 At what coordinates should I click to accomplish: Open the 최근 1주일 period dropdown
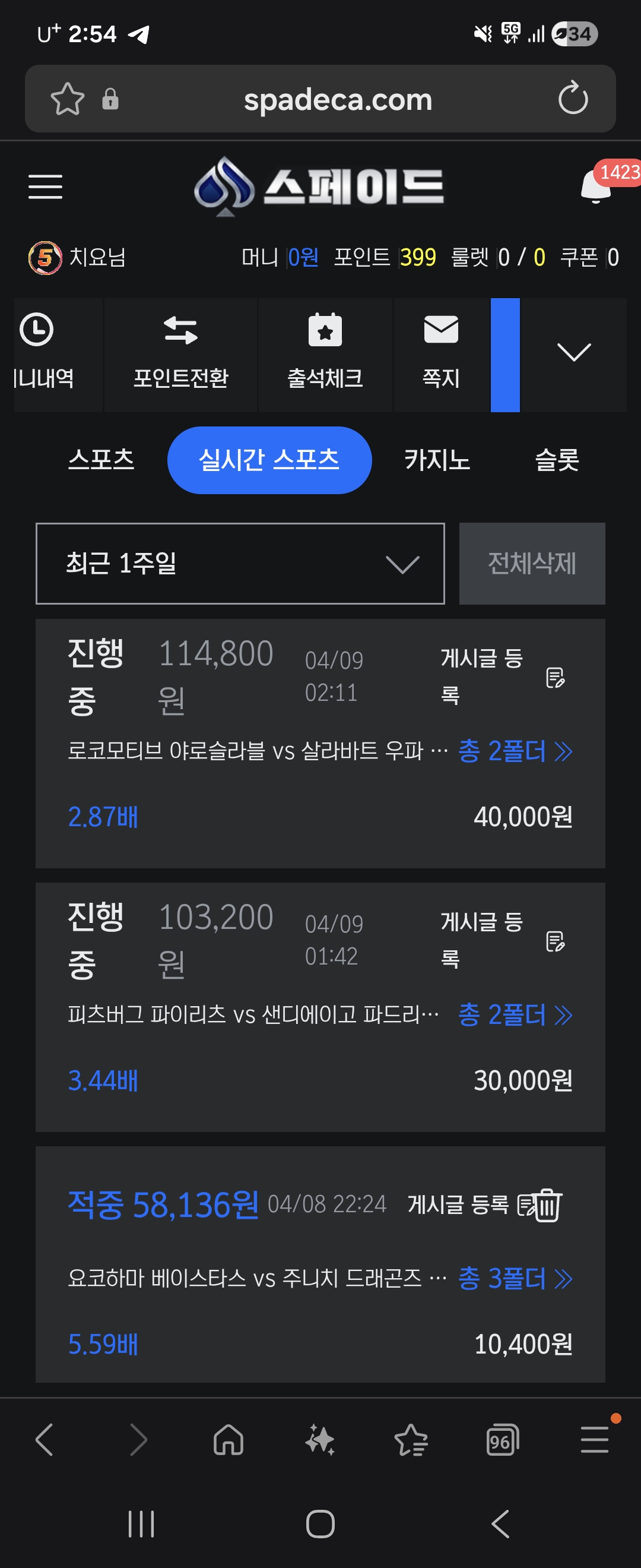(x=240, y=563)
